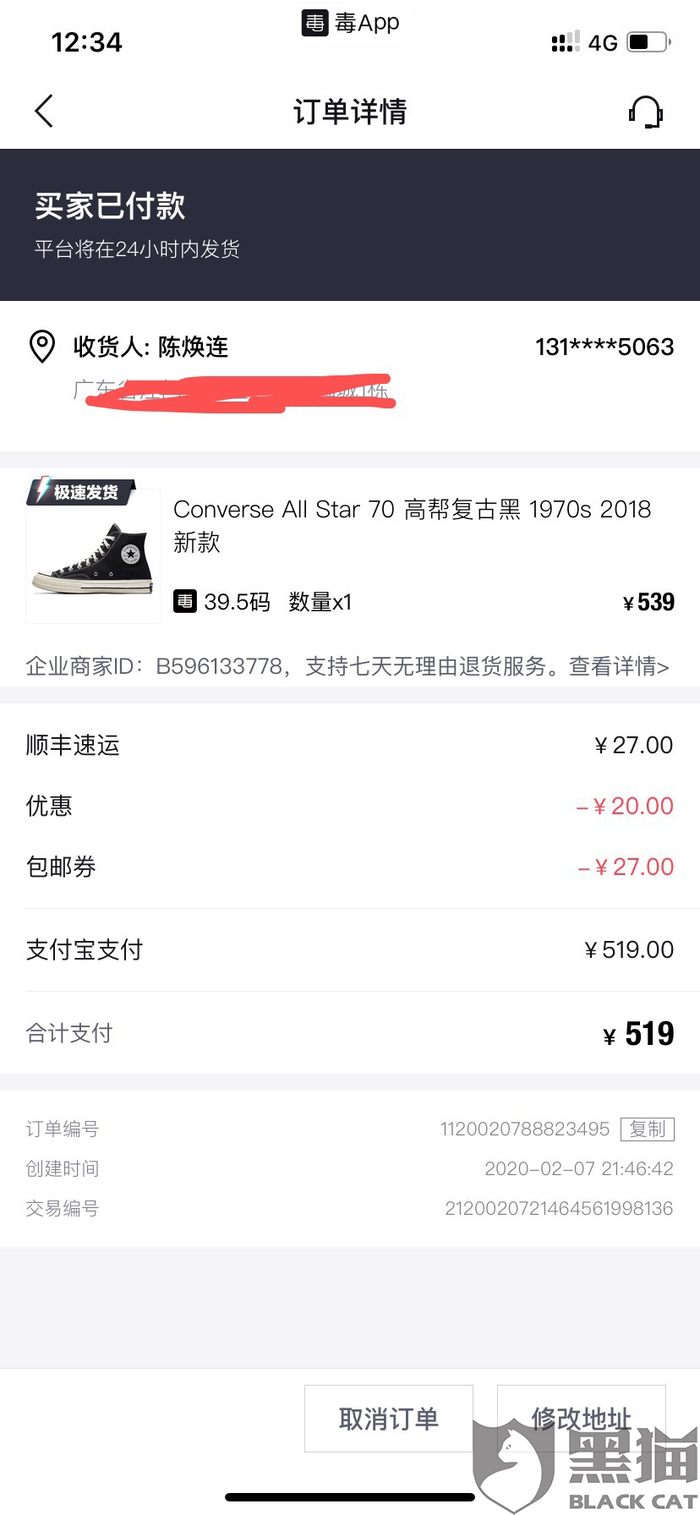Tap 修改地址 to change shipping address
Viewport: 700px width, 1515px height.
581,1418
